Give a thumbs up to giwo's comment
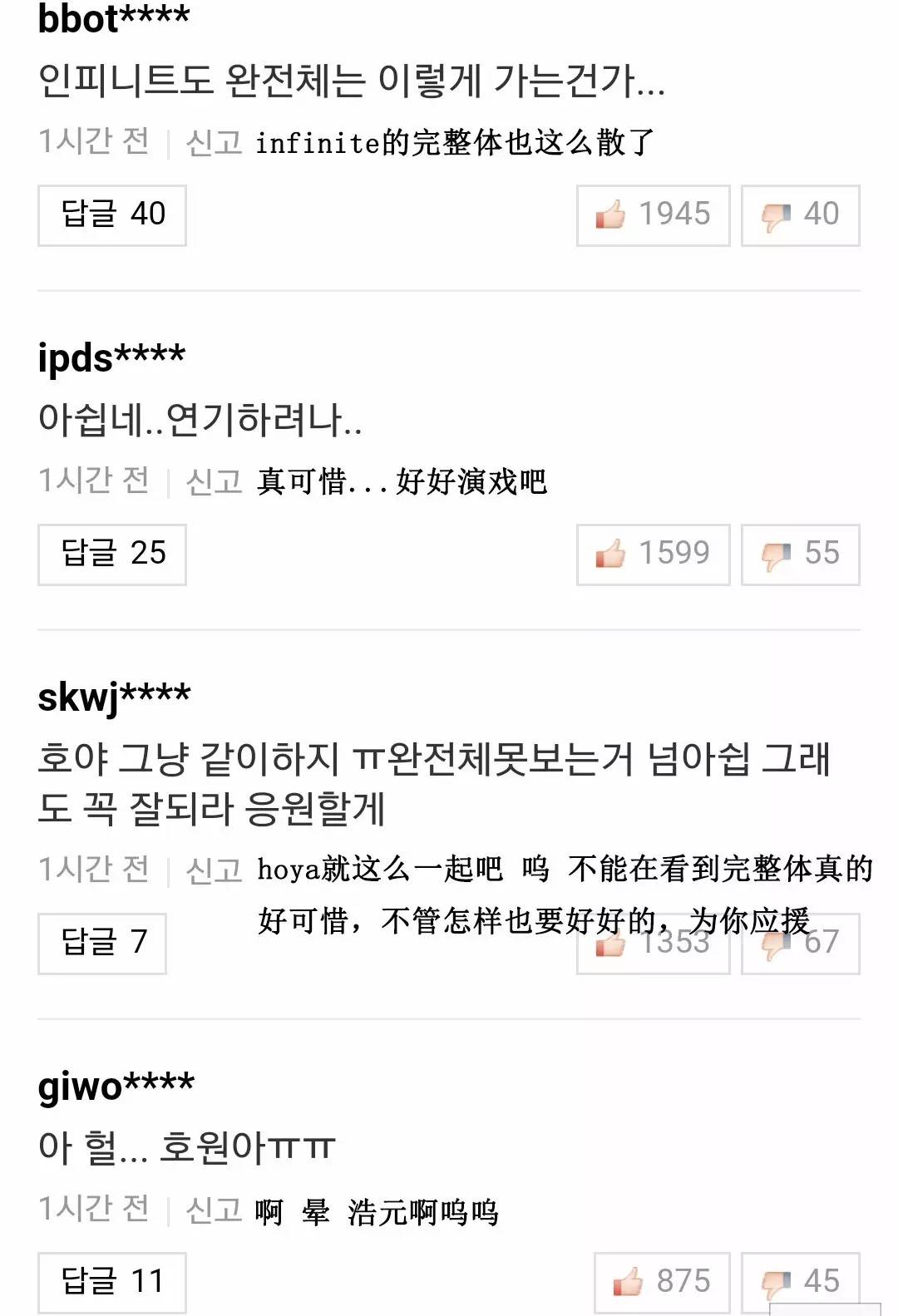The width and height of the screenshot is (898, 1316). click(662, 1283)
